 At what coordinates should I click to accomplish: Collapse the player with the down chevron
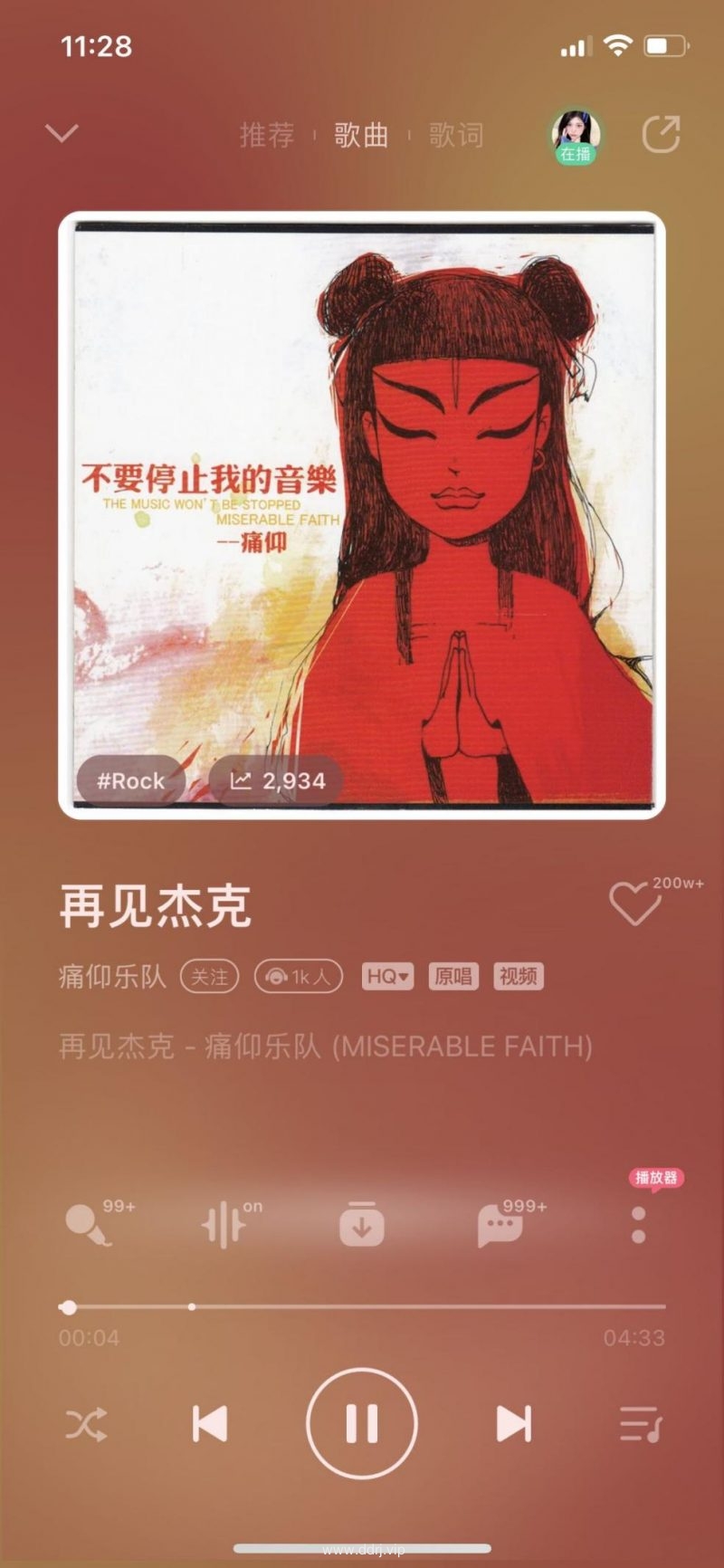pyautogui.click(x=62, y=134)
